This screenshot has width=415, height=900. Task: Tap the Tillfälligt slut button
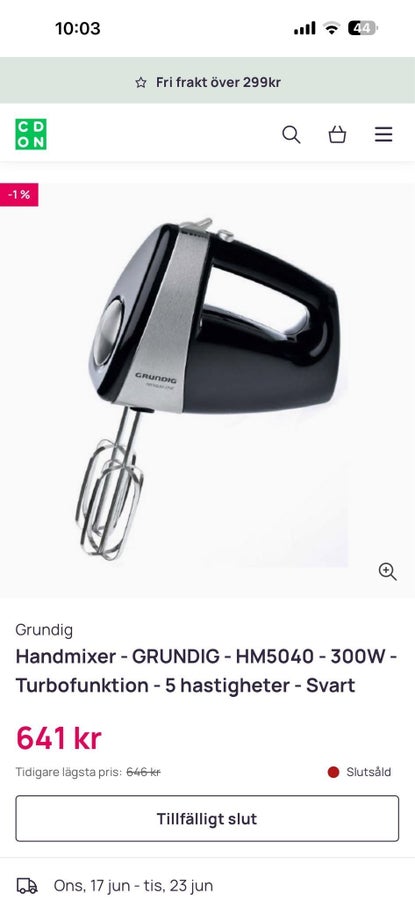pos(207,818)
